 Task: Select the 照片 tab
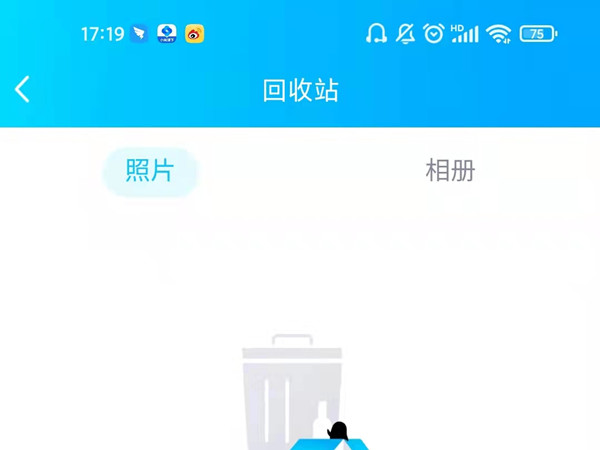[x=150, y=171]
